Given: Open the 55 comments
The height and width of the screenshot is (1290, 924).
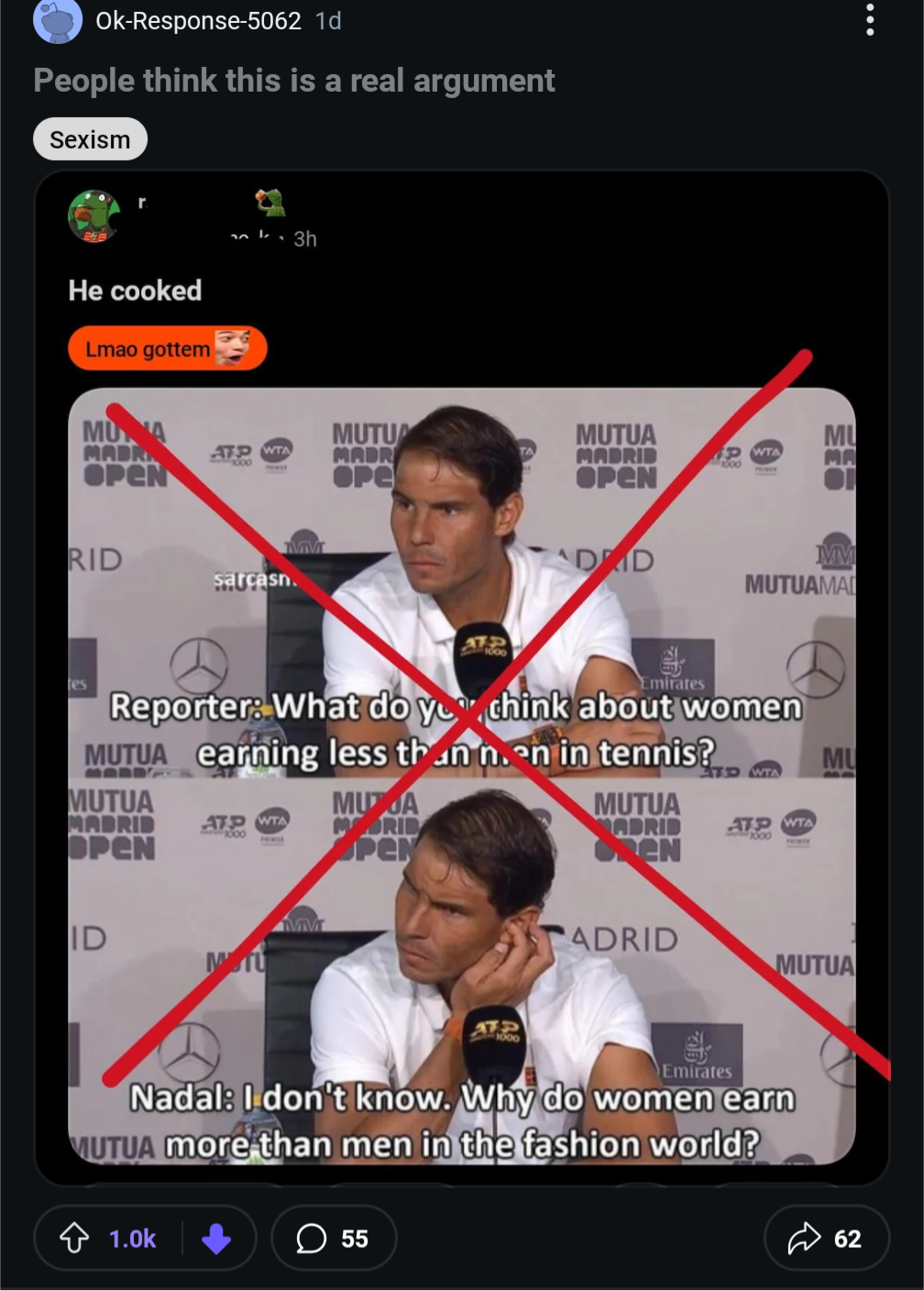Looking at the screenshot, I should coord(334,1239).
